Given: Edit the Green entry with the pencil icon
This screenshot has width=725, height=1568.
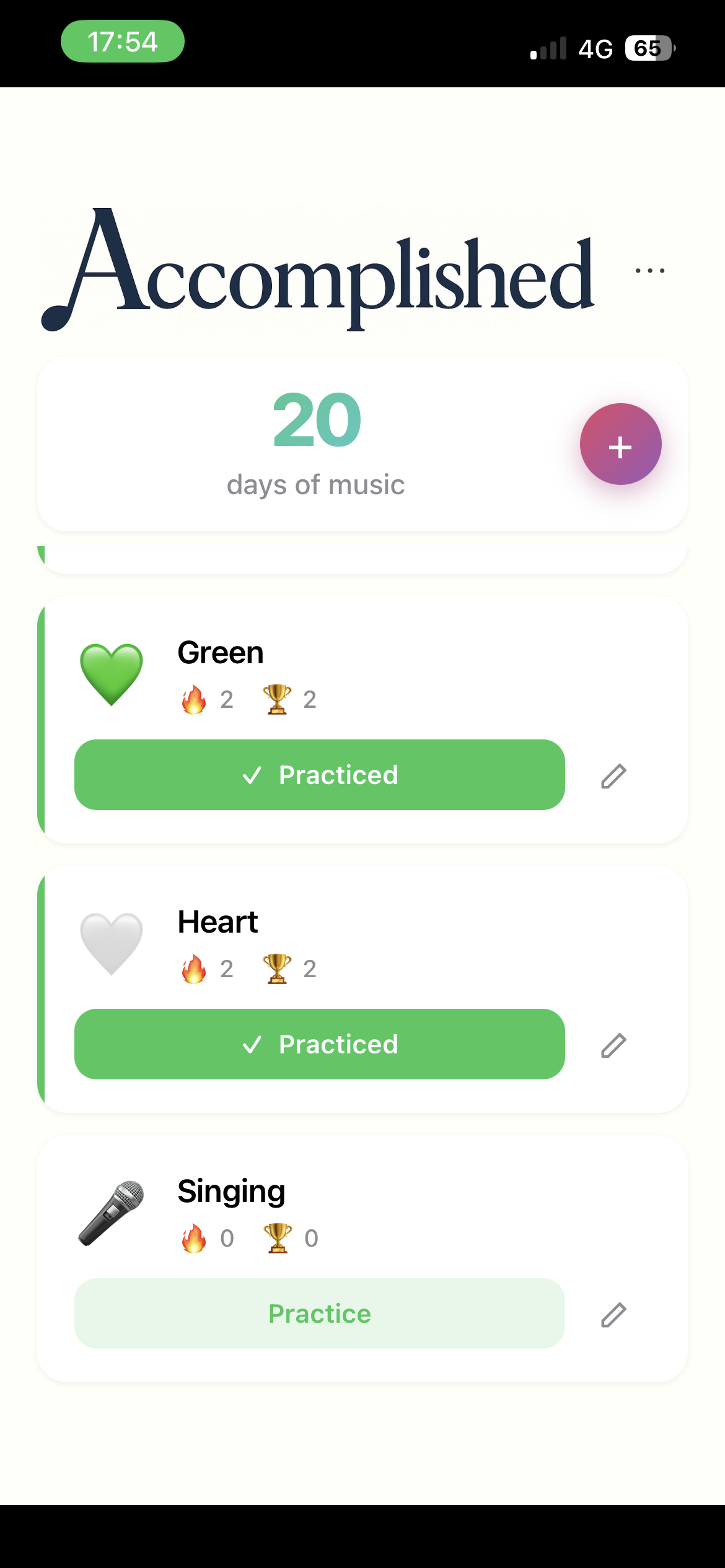Looking at the screenshot, I should (x=613, y=776).
